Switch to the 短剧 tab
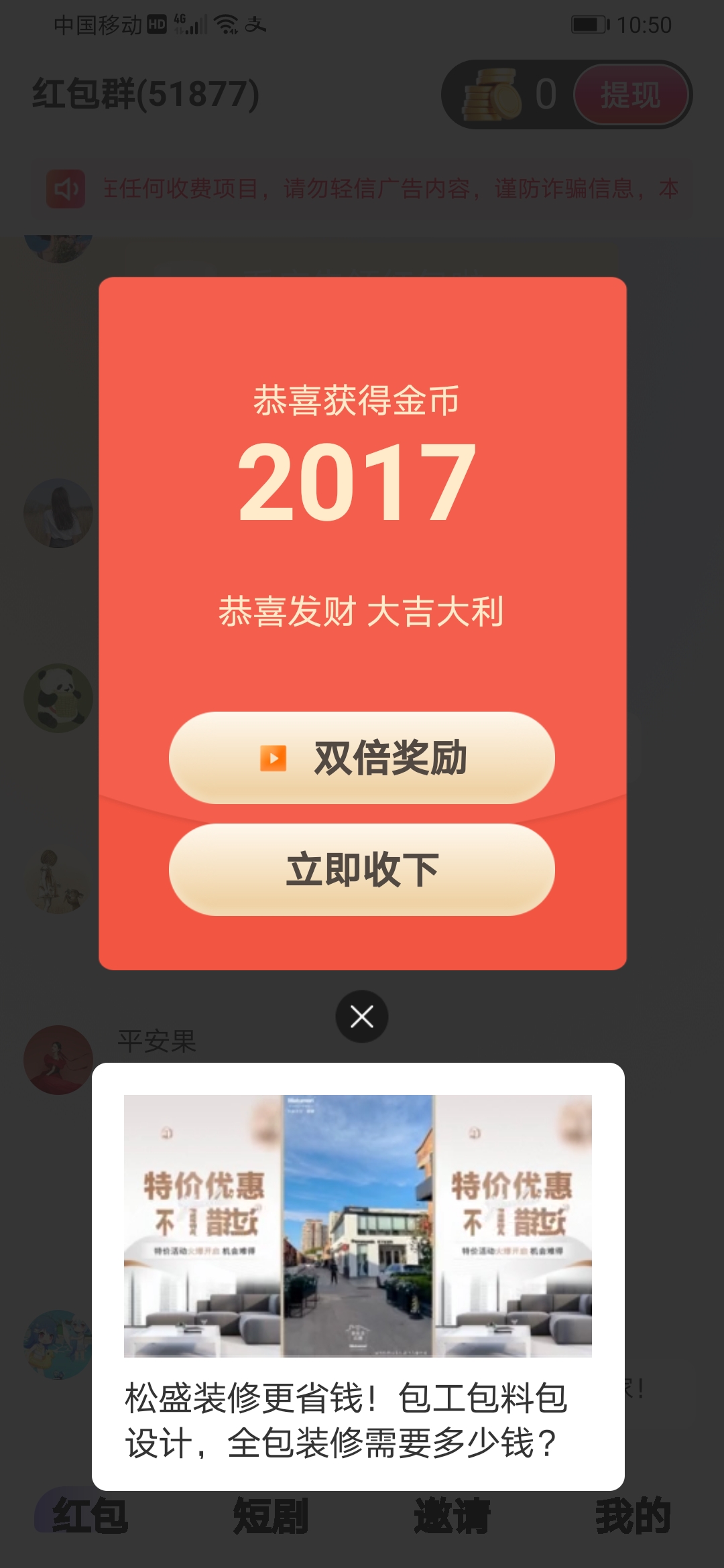Screen dimensions: 724x1568 271,1516
